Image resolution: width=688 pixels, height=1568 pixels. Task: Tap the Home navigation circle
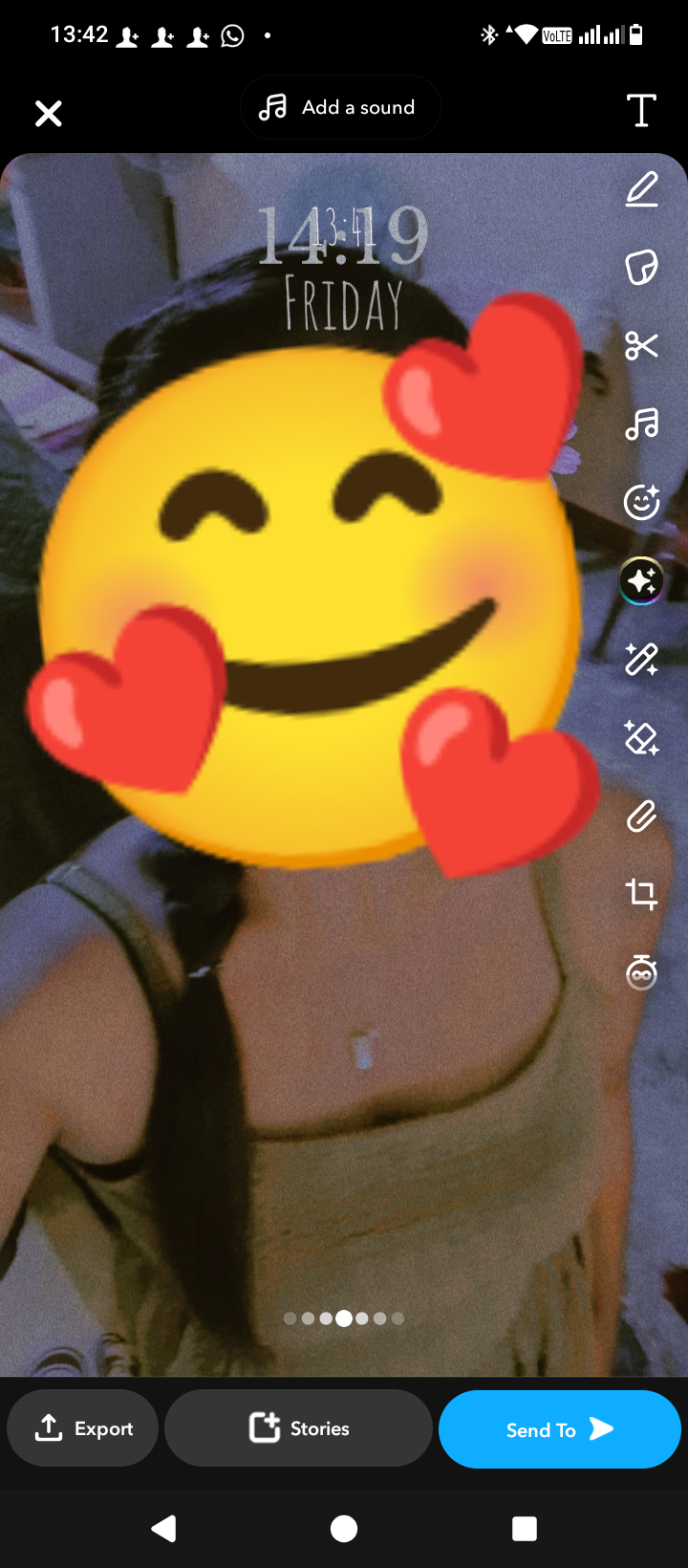[343, 1528]
